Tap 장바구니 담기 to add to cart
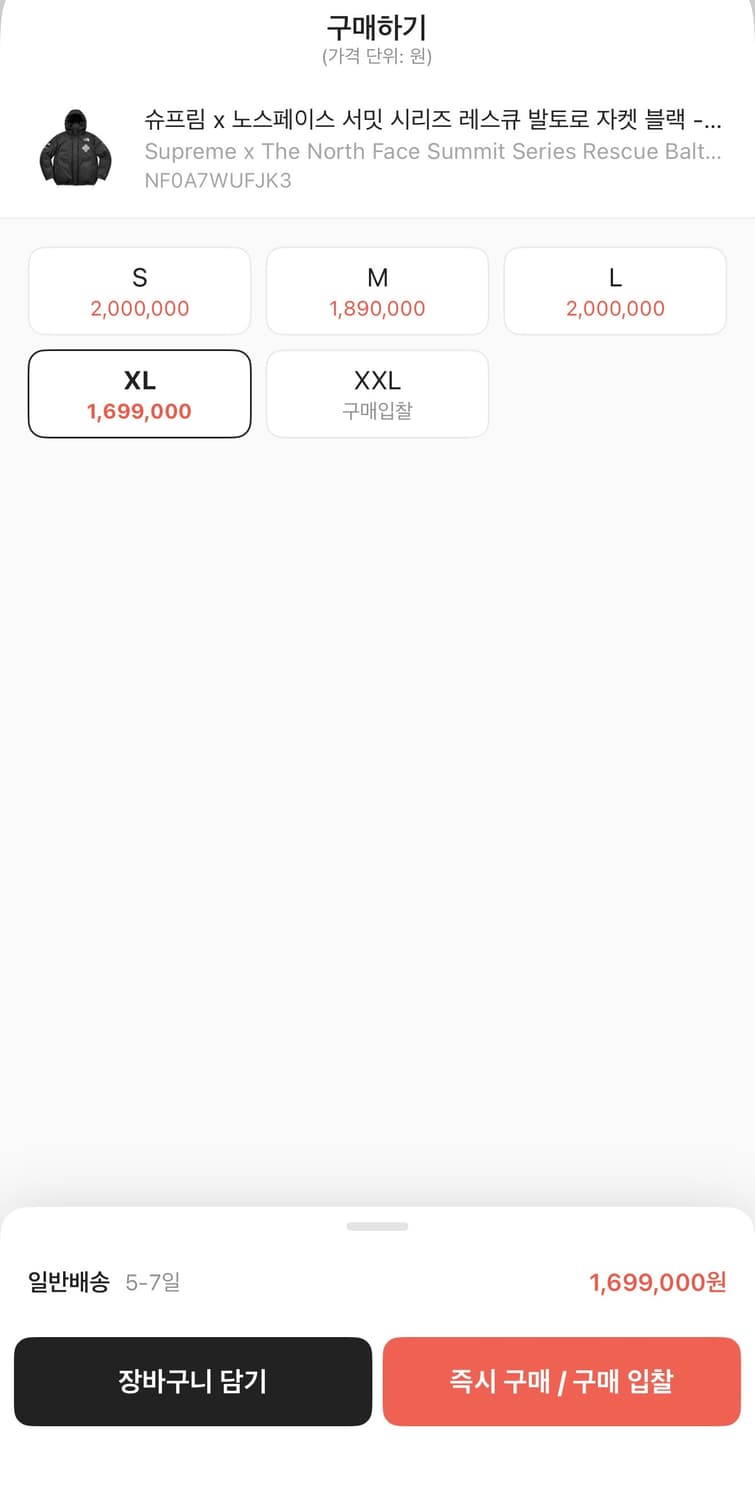 pos(192,1381)
